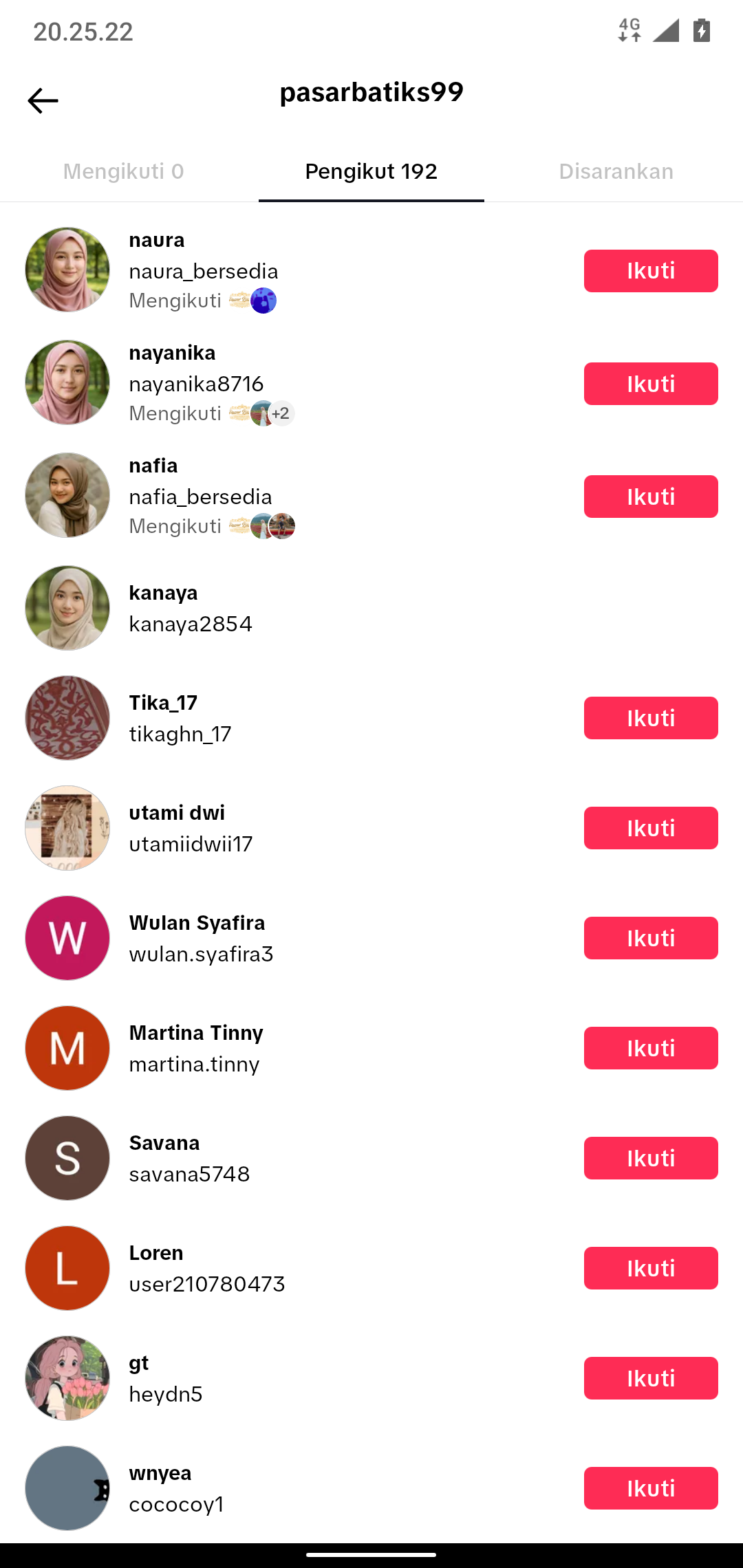Follow cococoy1 account

pyautogui.click(x=651, y=1488)
